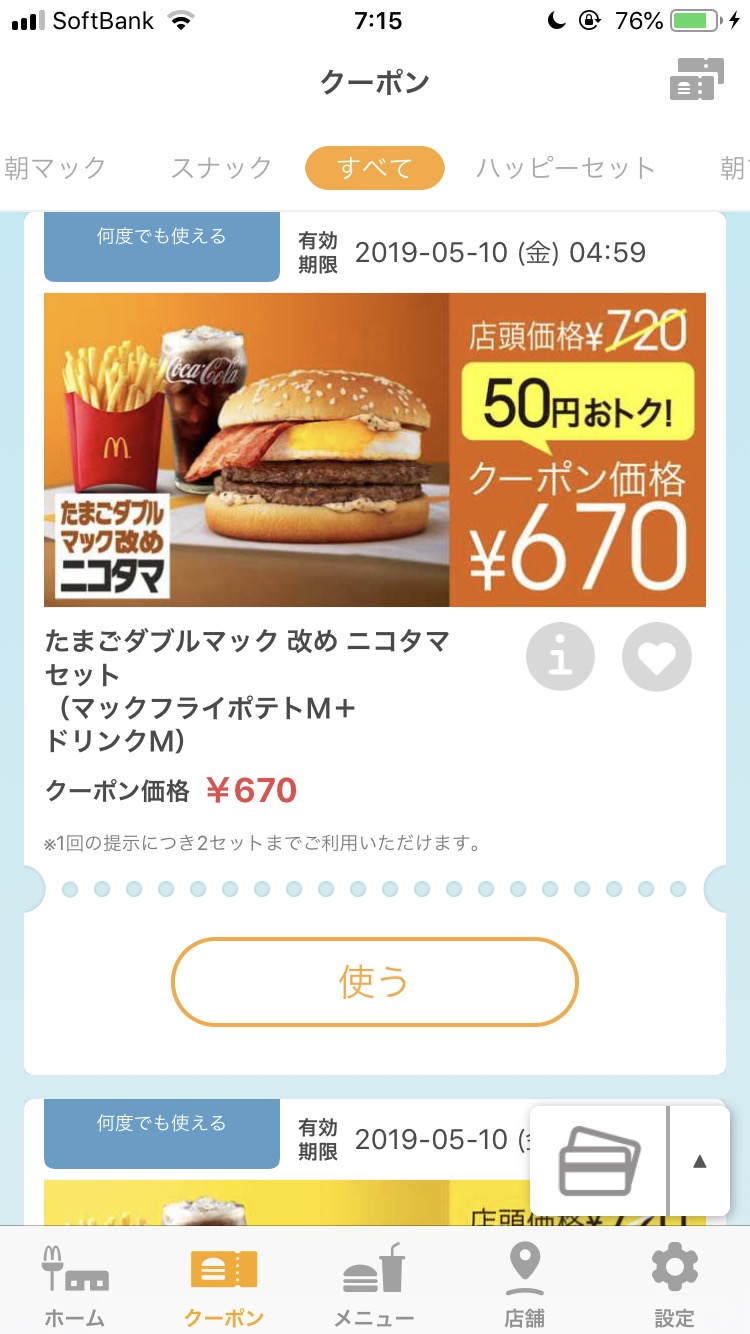The width and height of the screenshot is (750, 1334).
Task: Switch to the 朝マック tab
Action: (x=55, y=168)
